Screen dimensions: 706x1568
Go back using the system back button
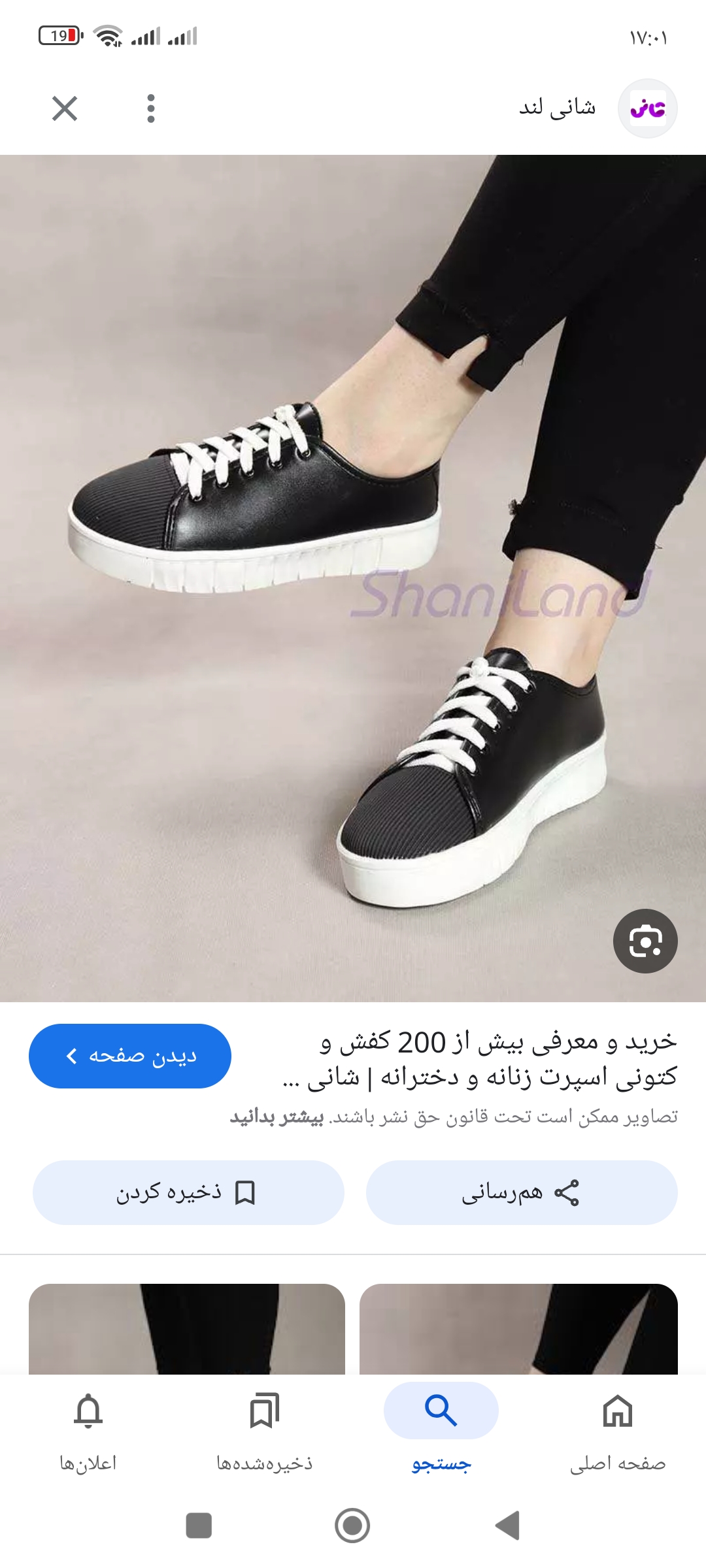[507, 1526]
